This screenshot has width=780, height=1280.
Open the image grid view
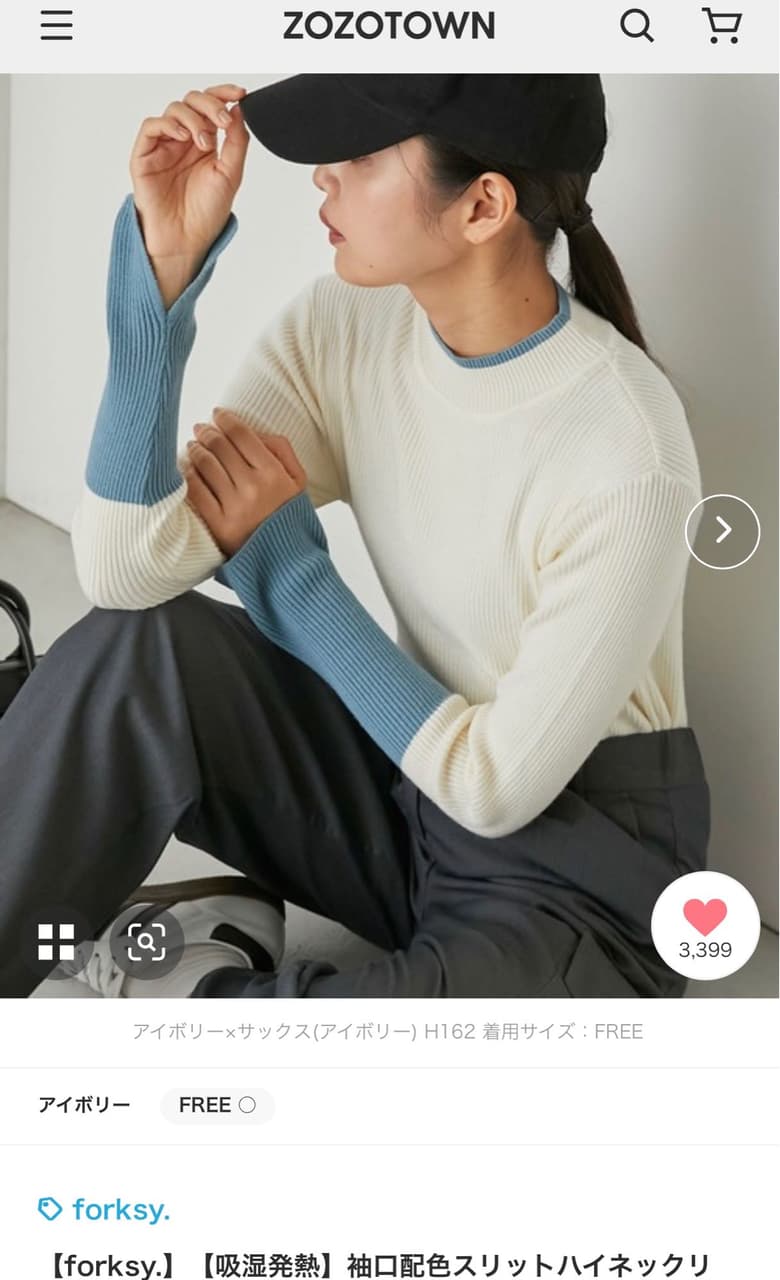(x=56, y=942)
